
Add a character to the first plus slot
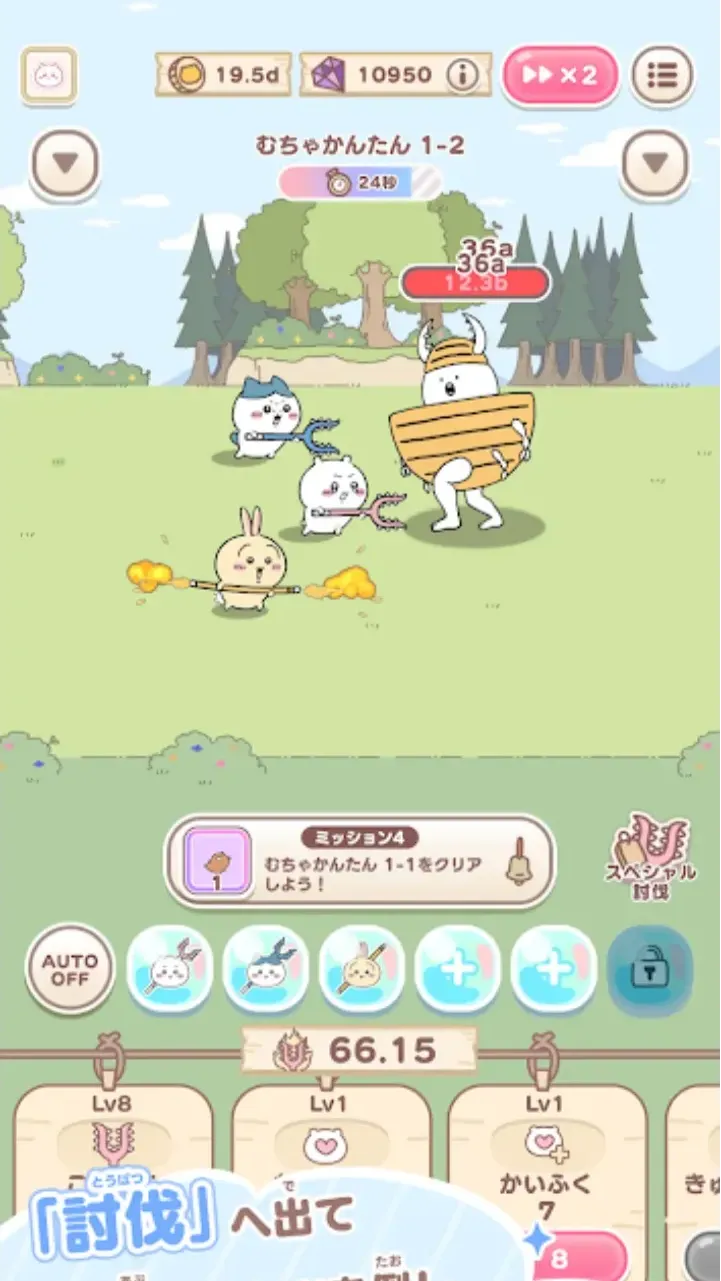457,969
